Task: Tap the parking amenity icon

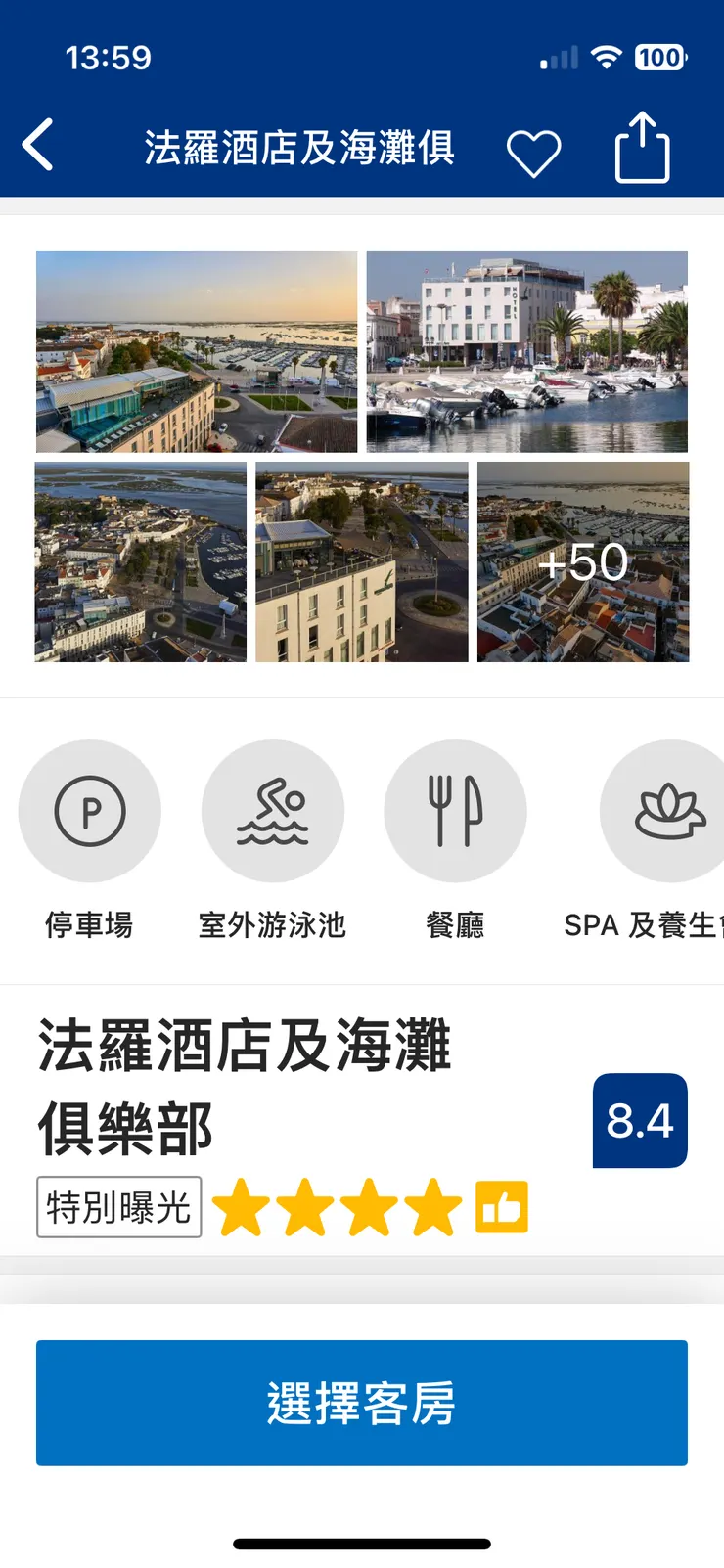Action: click(x=90, y=811)
